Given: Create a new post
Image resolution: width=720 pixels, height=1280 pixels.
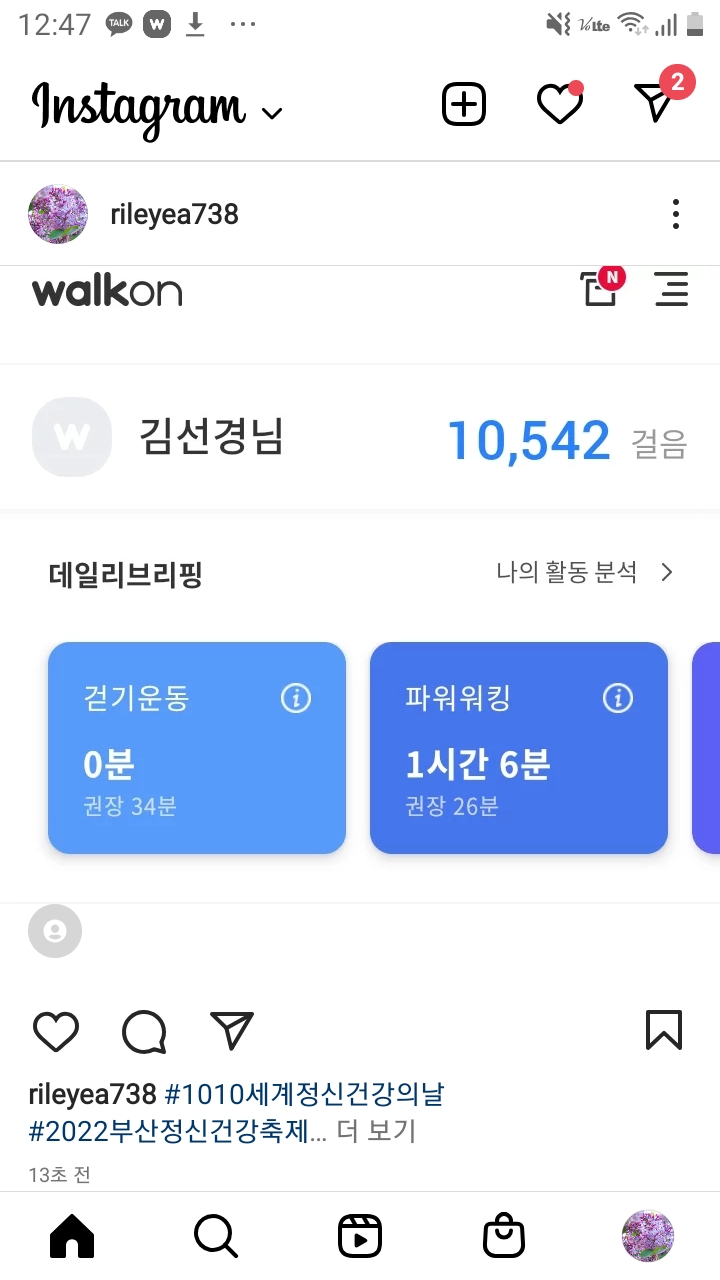Looking at the screenshot, I should click(464, 104).
